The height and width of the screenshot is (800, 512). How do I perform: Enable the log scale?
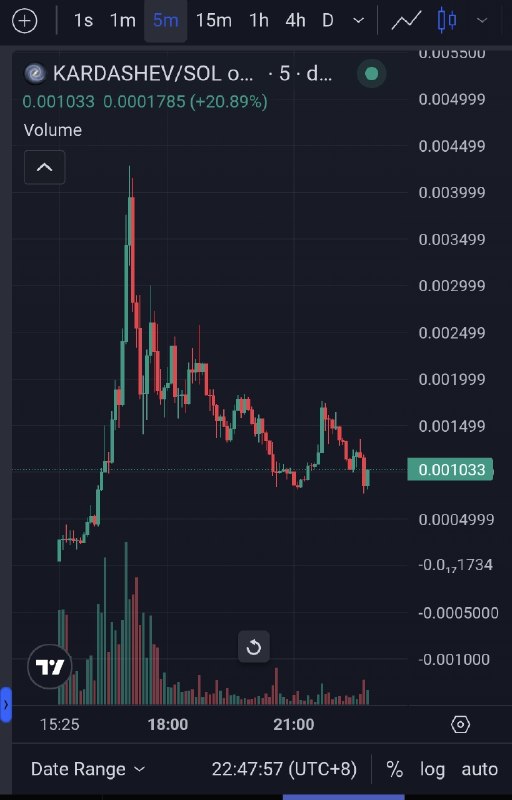point(432,769)
